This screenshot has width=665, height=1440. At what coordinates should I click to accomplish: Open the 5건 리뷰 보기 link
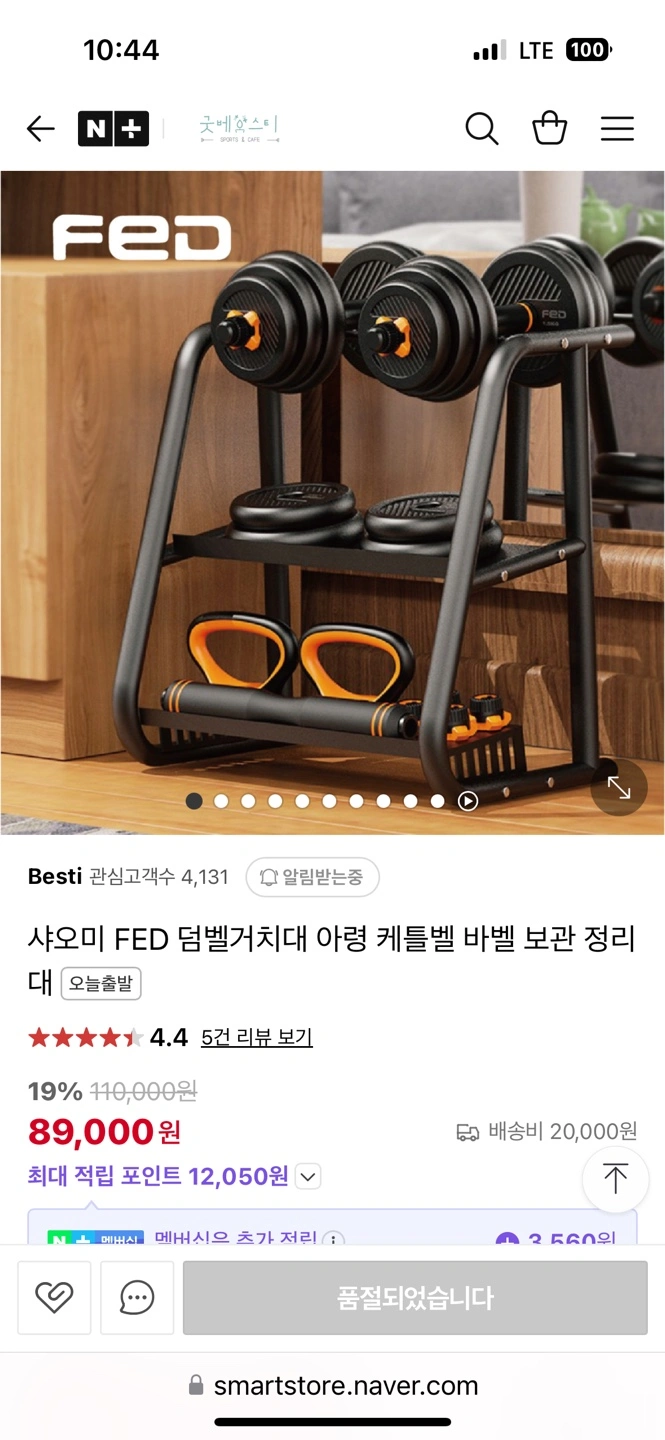pos(257,1037)
